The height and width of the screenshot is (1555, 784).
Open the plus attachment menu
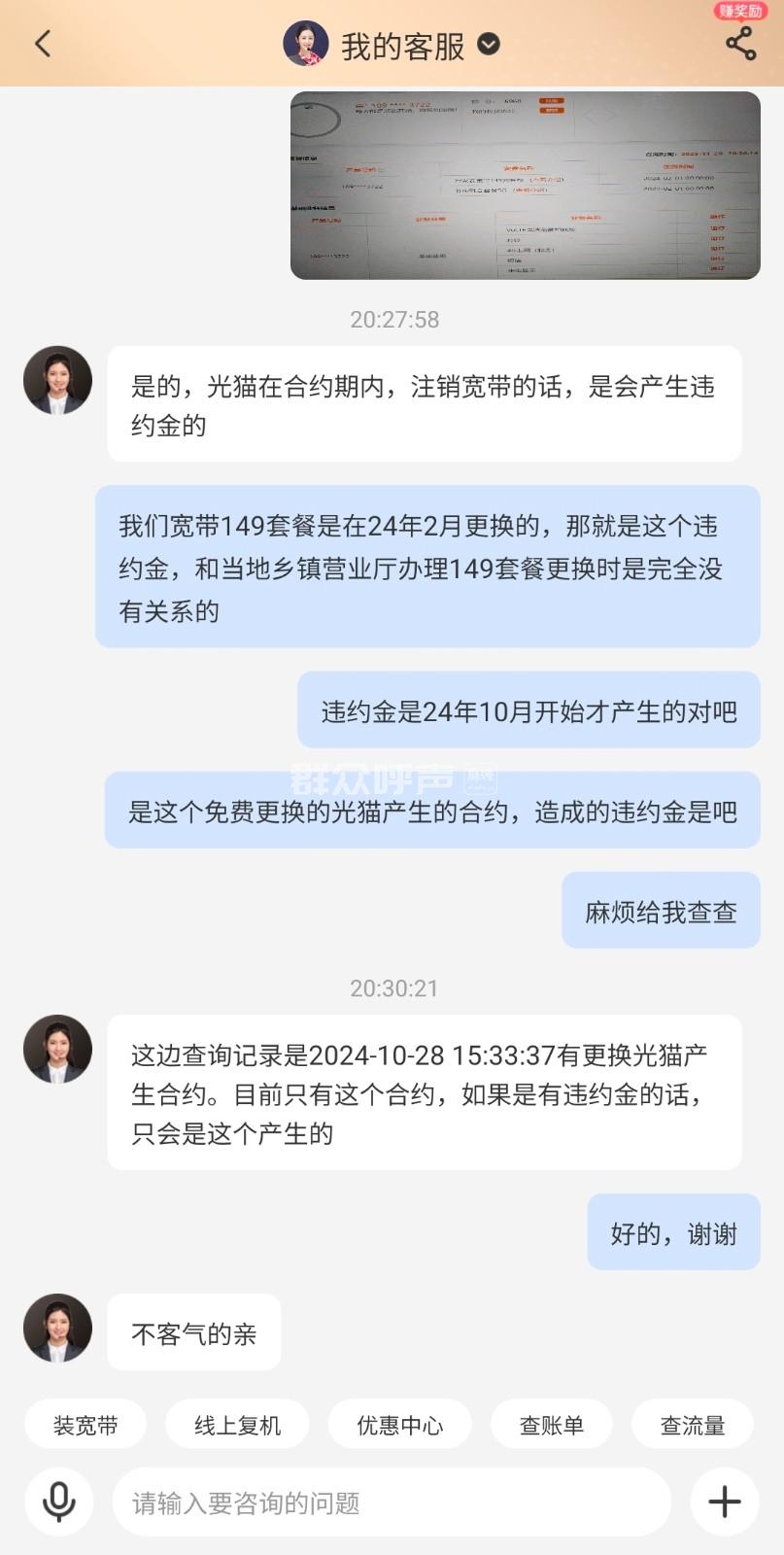(x=724, y=1502)
